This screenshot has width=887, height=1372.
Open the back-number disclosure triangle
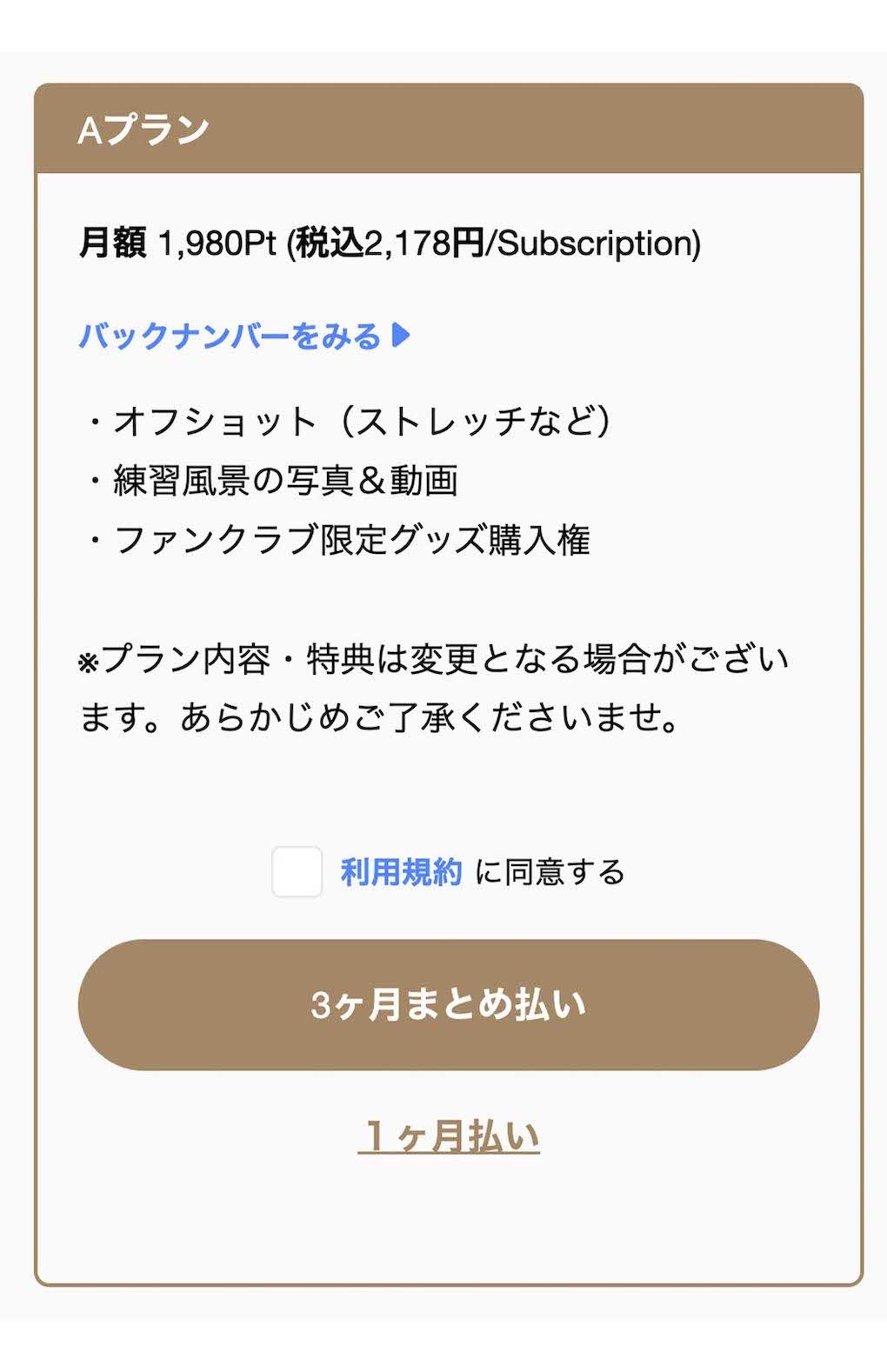[x=402, y=335]
